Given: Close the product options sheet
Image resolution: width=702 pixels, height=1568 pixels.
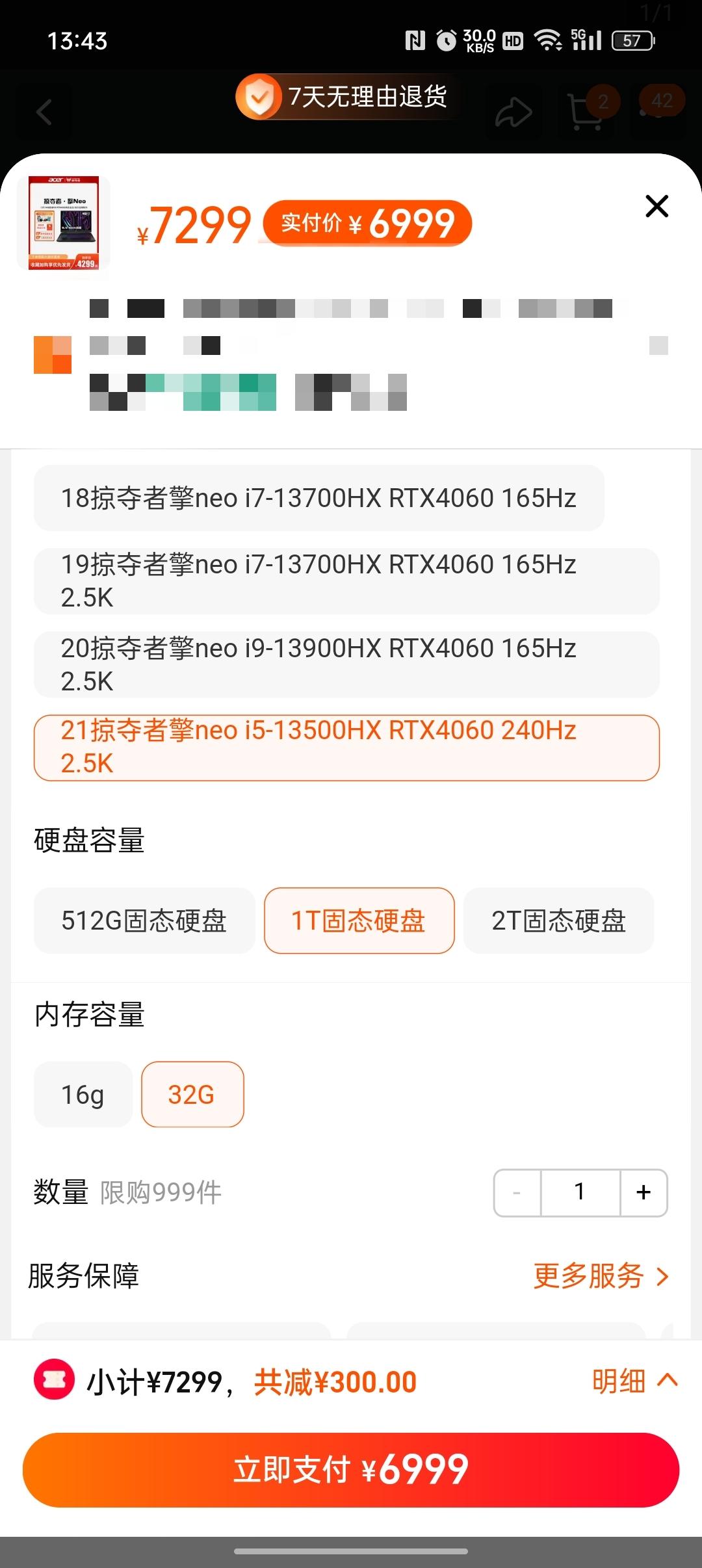Looking at the screenshot, I should coord(656,206).
